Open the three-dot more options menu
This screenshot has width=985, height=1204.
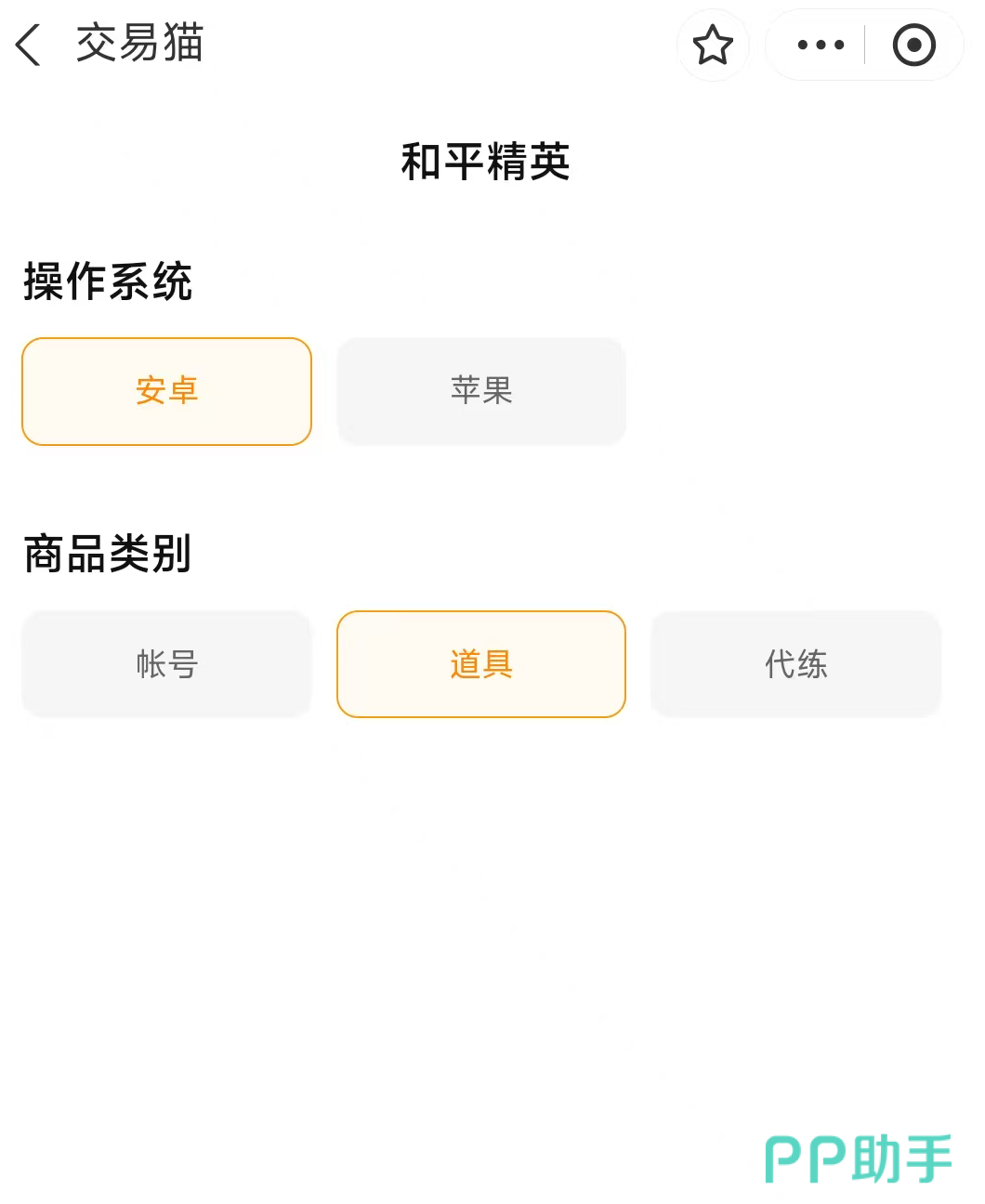821,45
